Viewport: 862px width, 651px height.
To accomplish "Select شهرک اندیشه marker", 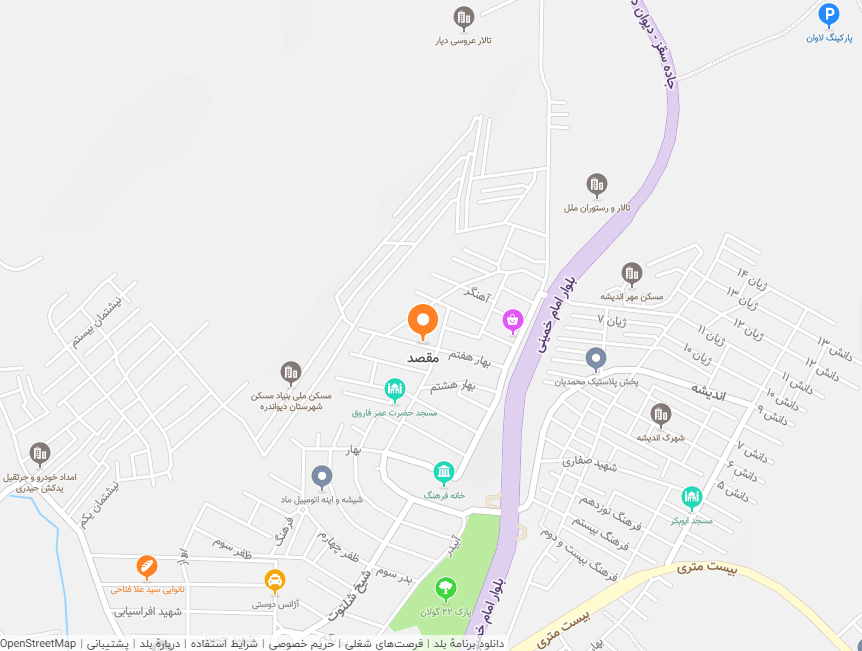I will pos(660,413).
